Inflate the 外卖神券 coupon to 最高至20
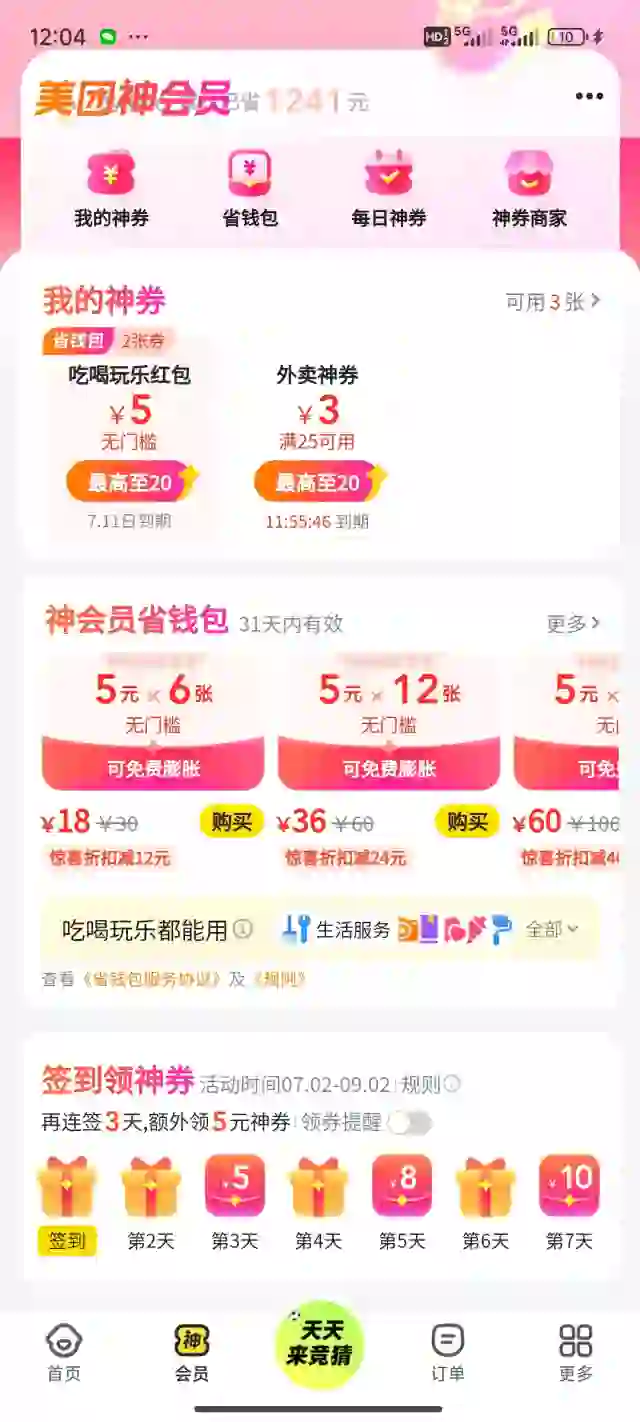 318,483
